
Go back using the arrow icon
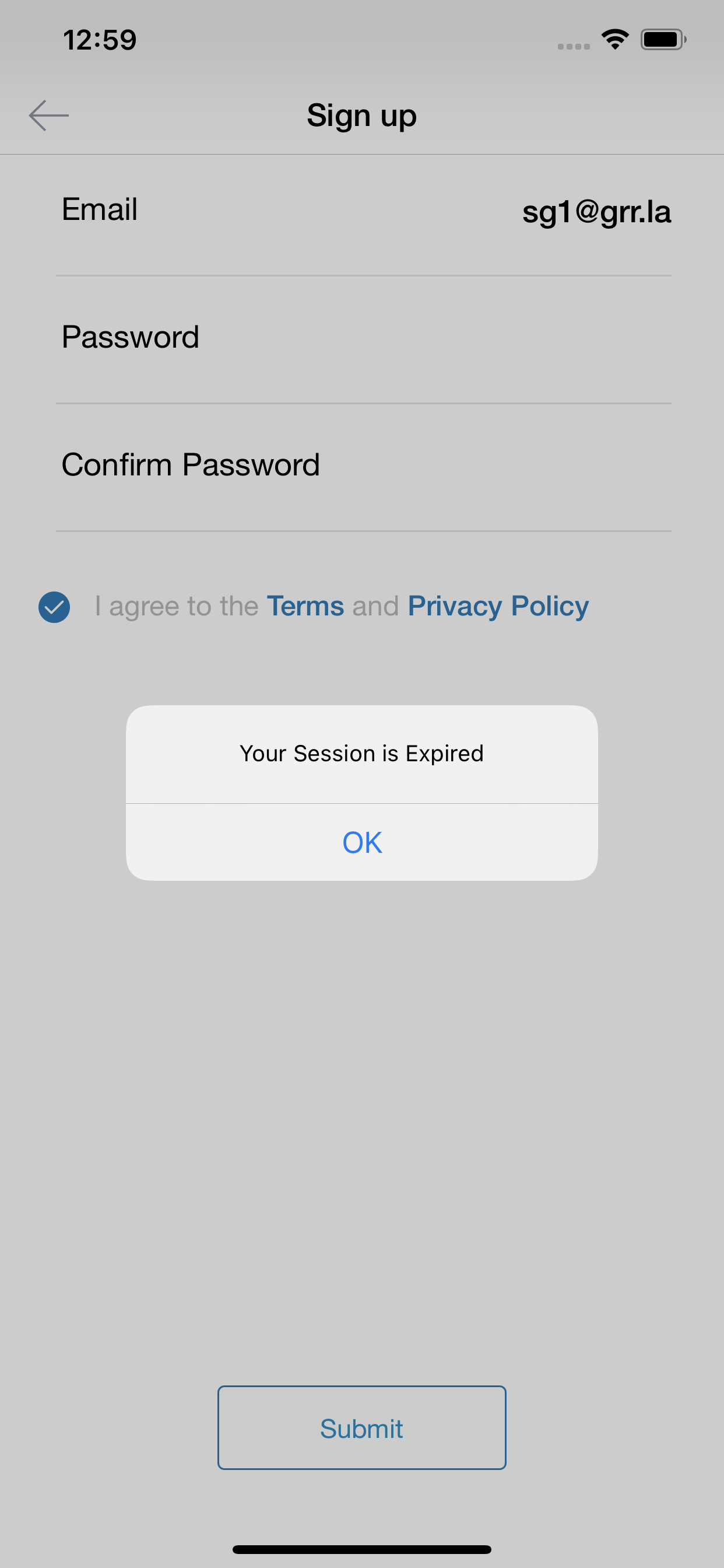48,115
